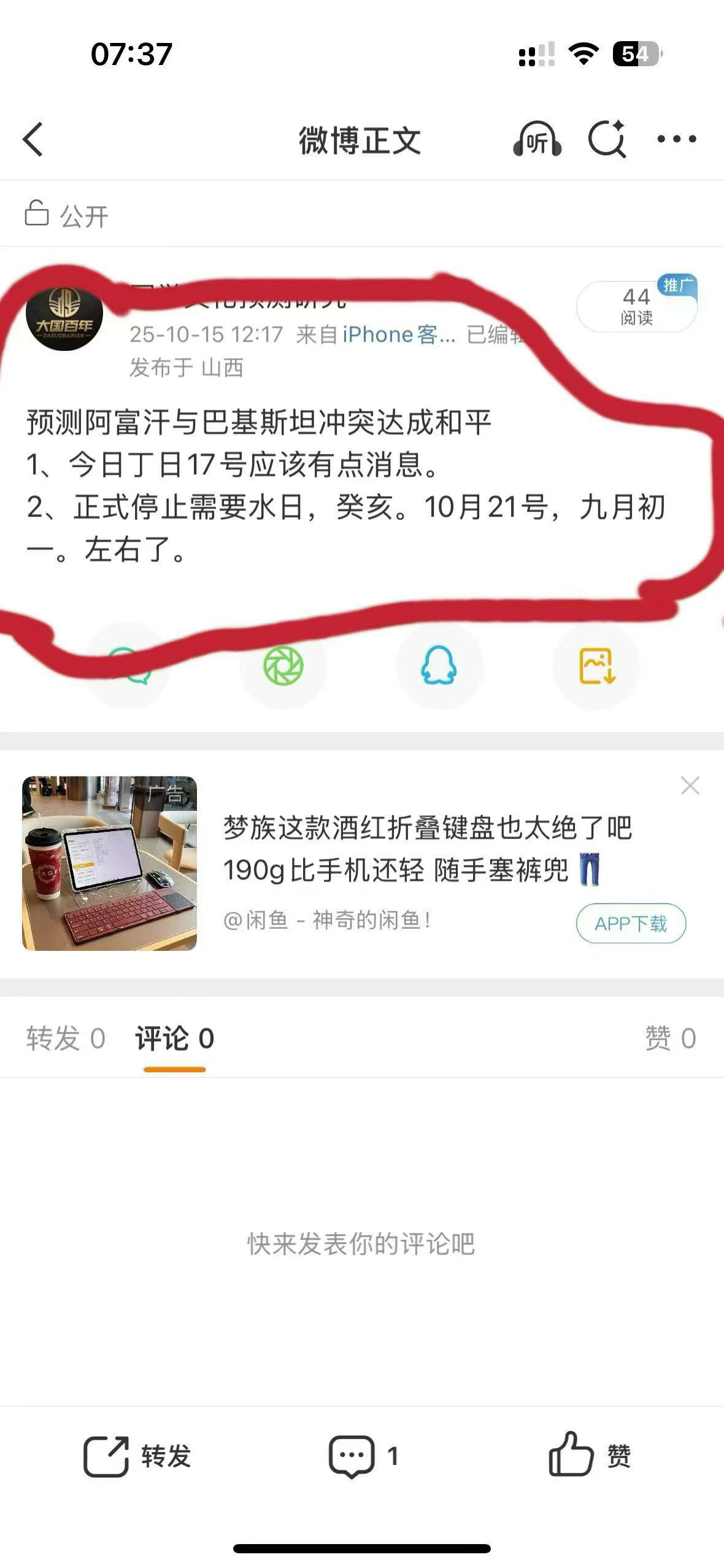
Task: Open the comment button at the bottom
Action: 362,1455
